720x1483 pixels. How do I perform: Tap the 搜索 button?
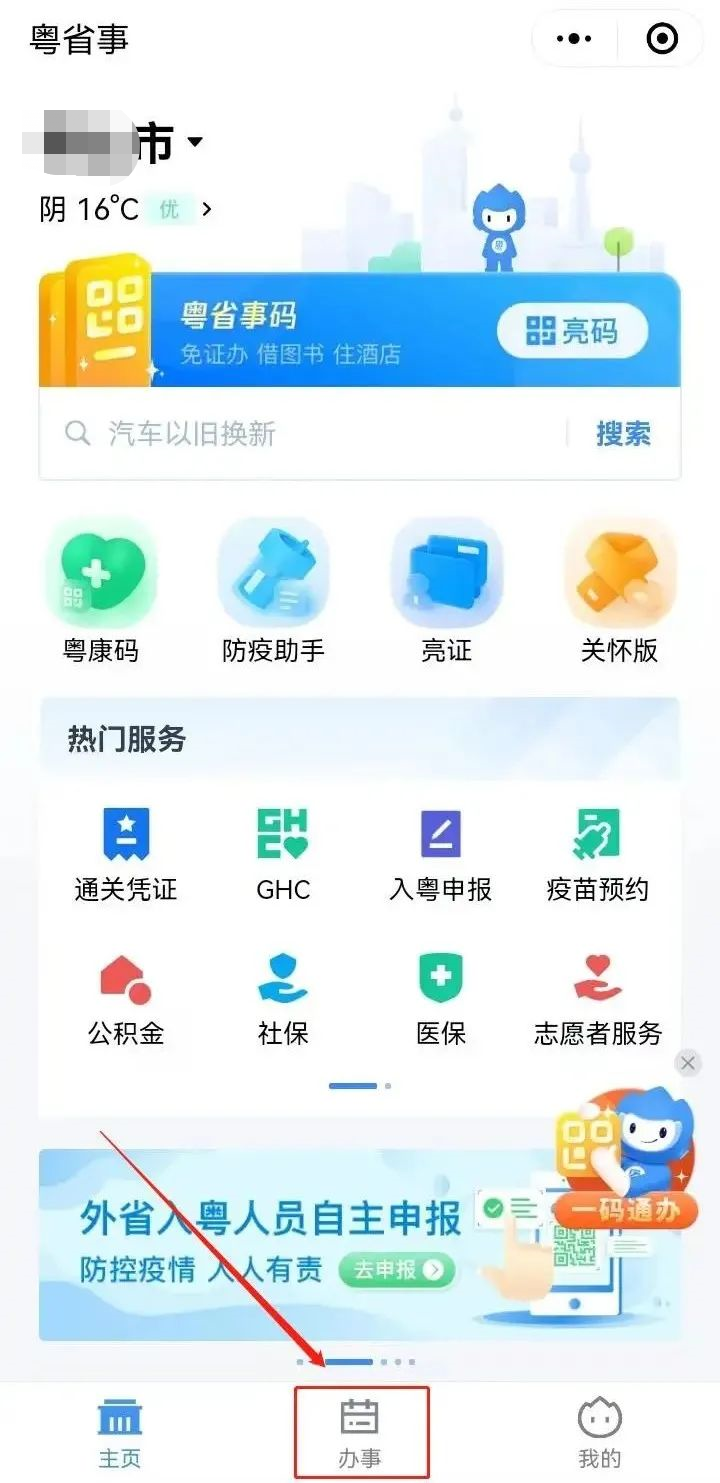(623, 434)
